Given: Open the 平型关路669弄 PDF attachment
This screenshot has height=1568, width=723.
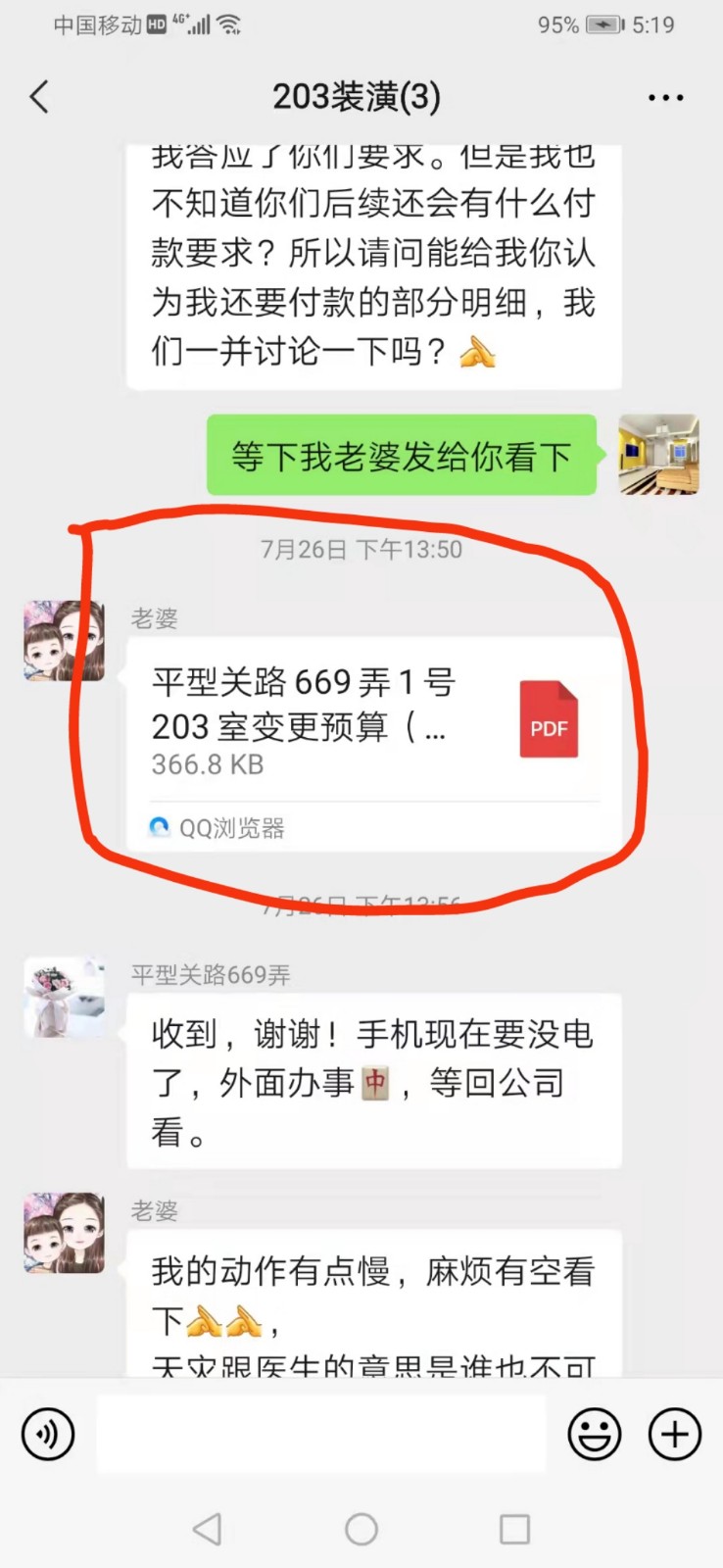Looking at the screenshot, I should click(x=372, y=723).
